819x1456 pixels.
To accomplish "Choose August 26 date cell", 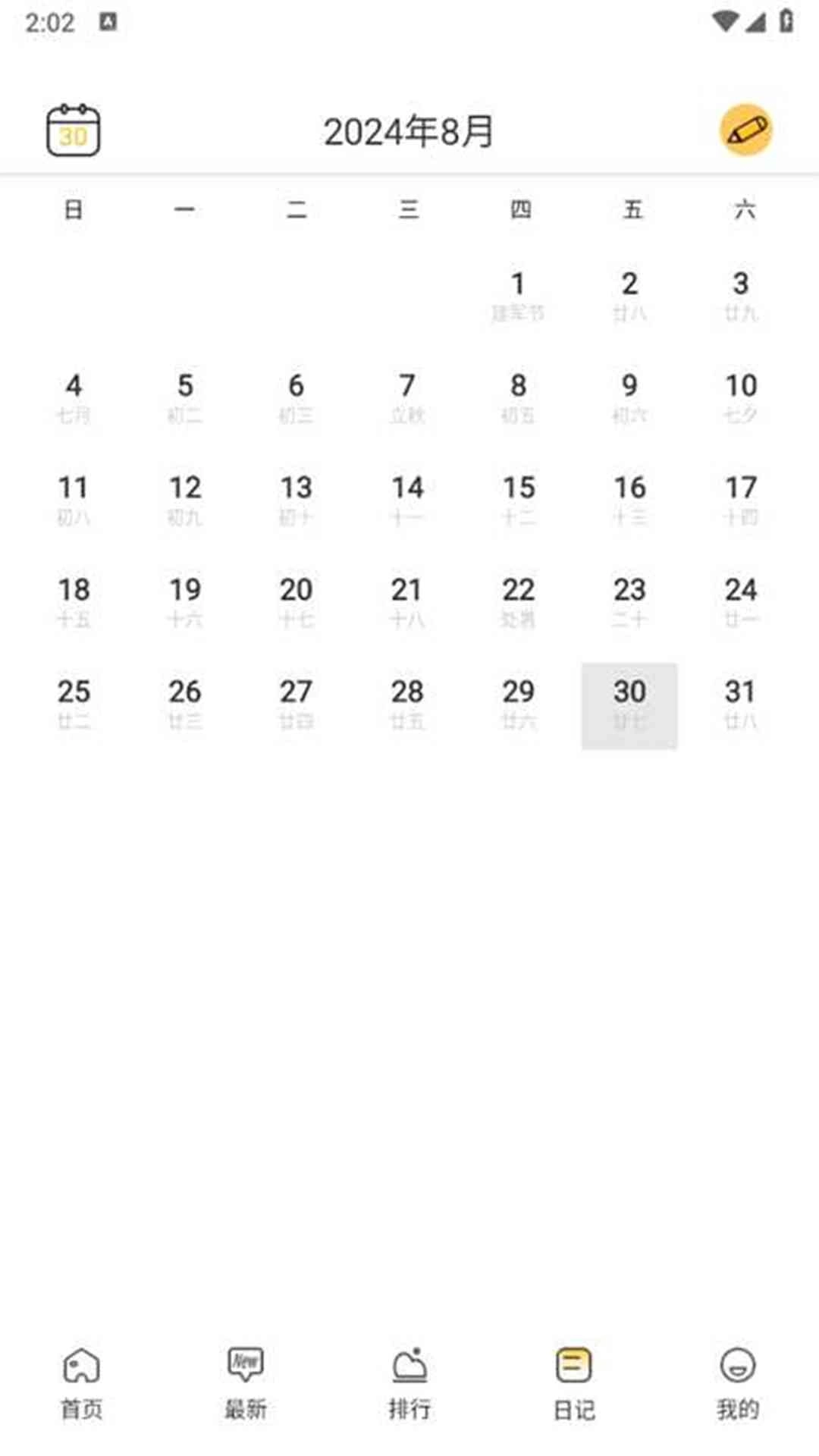I will 185,704.
